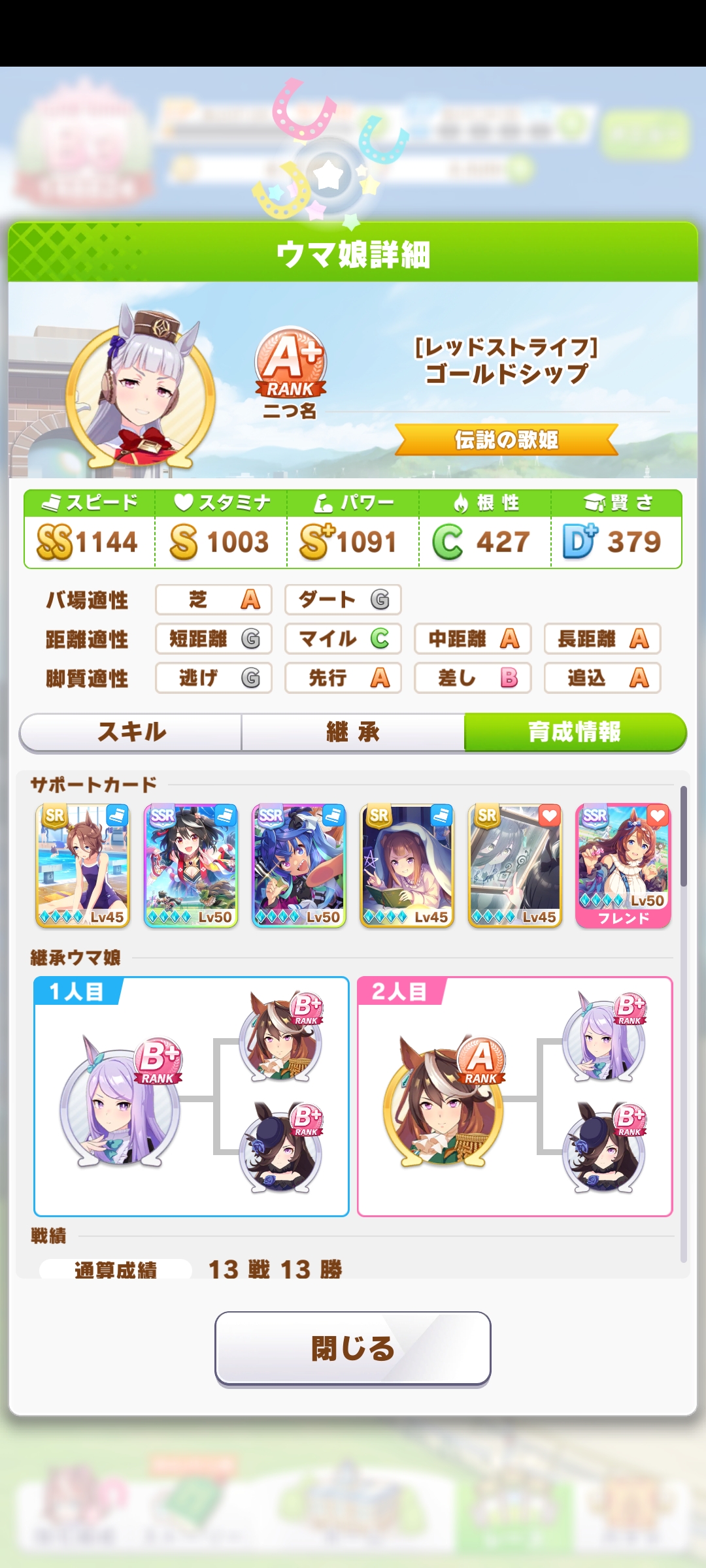Select the 育成情報 tab
The image size is (706, 1568).
575,732
